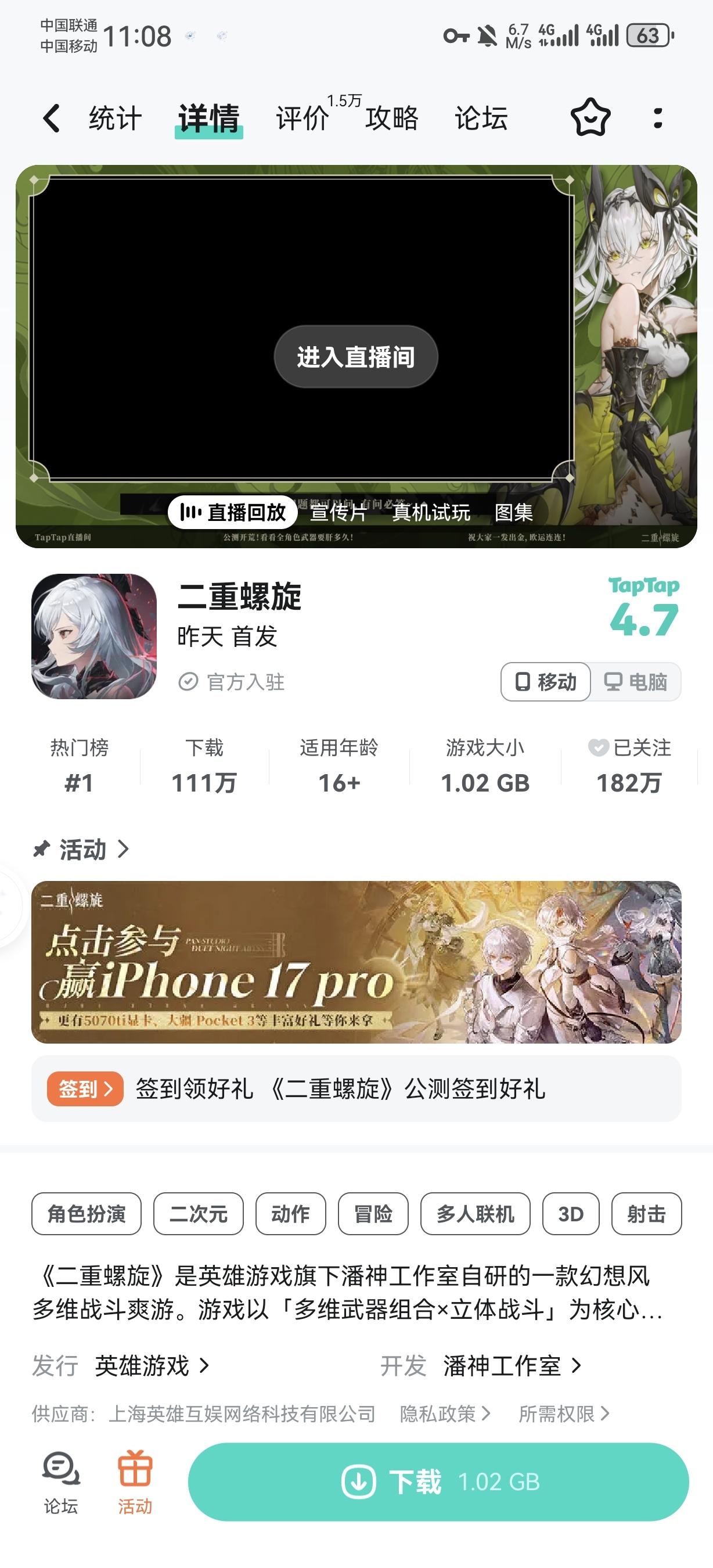The image size is (713, 1568).
Task: Switch platform to 电脑
Action: pyautogui.click(x=635, y=682)
